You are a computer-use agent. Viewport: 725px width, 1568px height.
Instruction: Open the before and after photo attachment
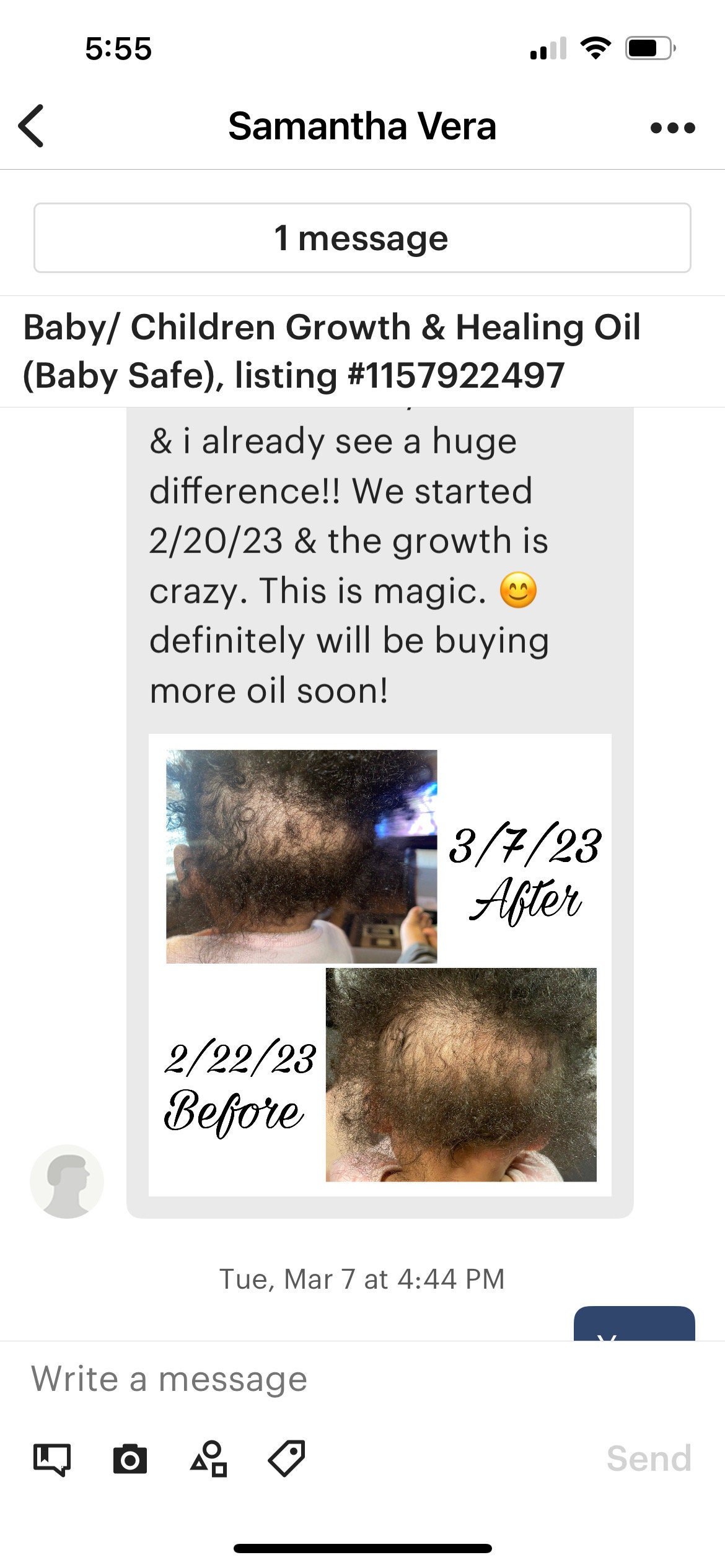pos(380,965)
